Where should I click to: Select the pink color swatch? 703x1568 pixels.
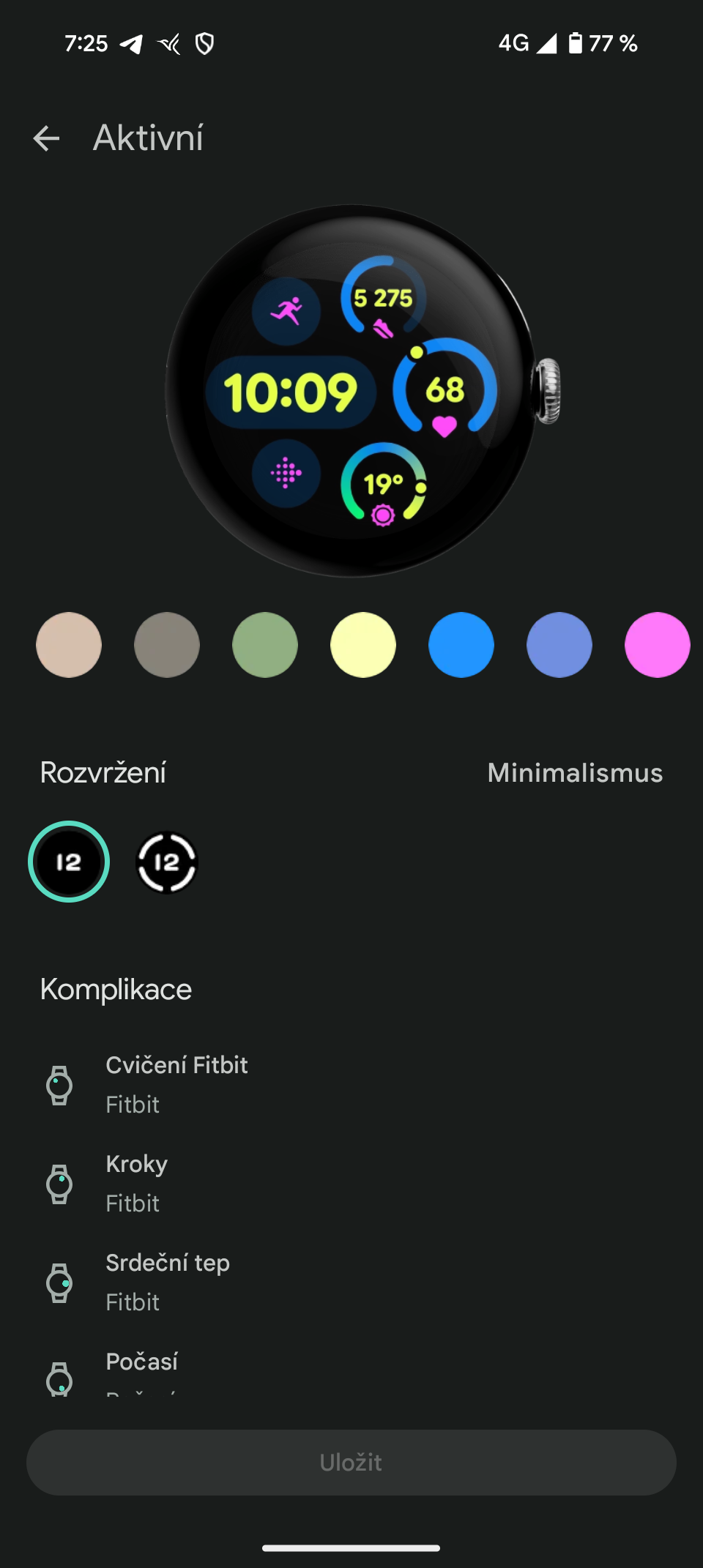pyautogui.click(x=657, y=645)
